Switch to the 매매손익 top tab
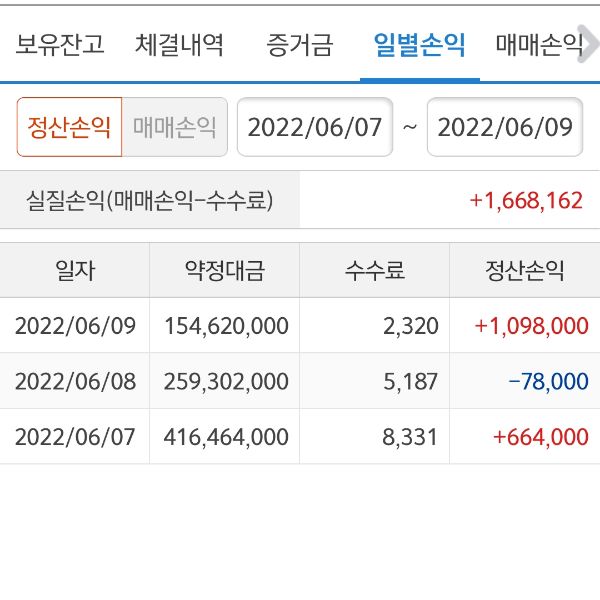 click(x=540, y=45)
